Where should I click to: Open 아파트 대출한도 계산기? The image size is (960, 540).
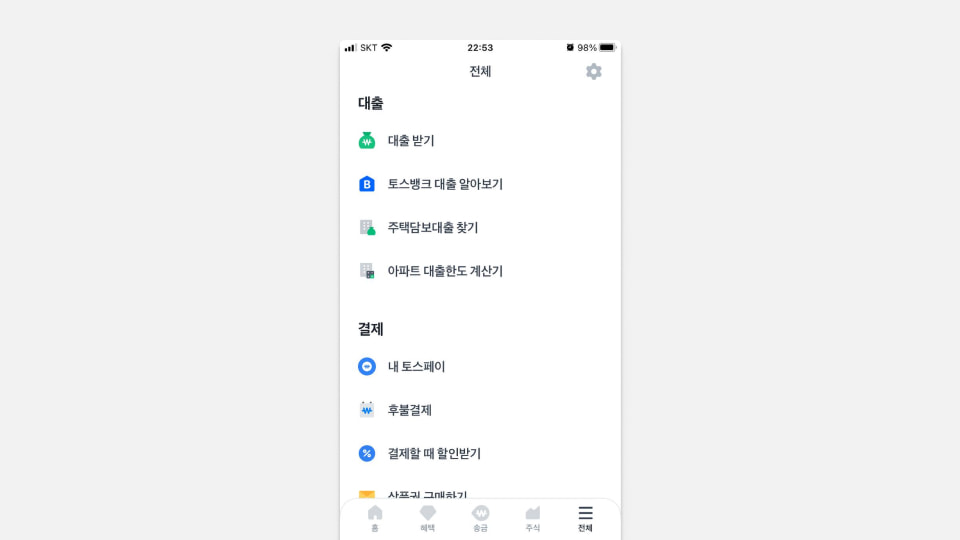445,271
